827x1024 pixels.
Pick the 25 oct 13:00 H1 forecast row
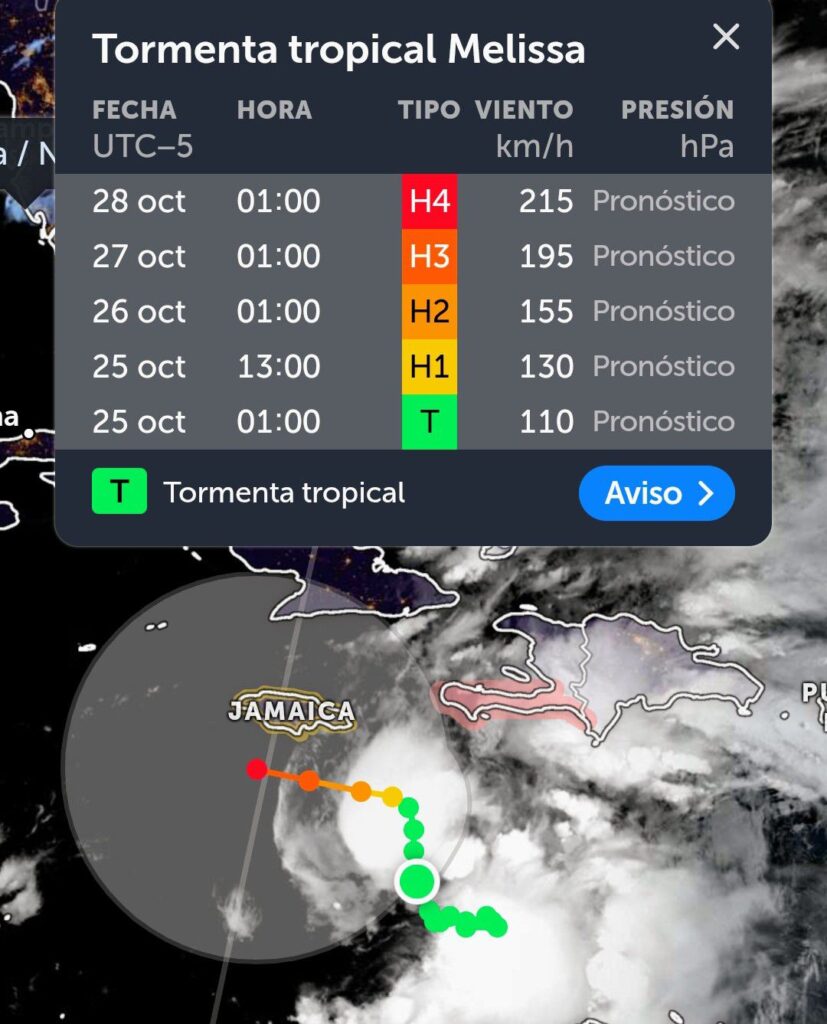click(x=412, y=367)
